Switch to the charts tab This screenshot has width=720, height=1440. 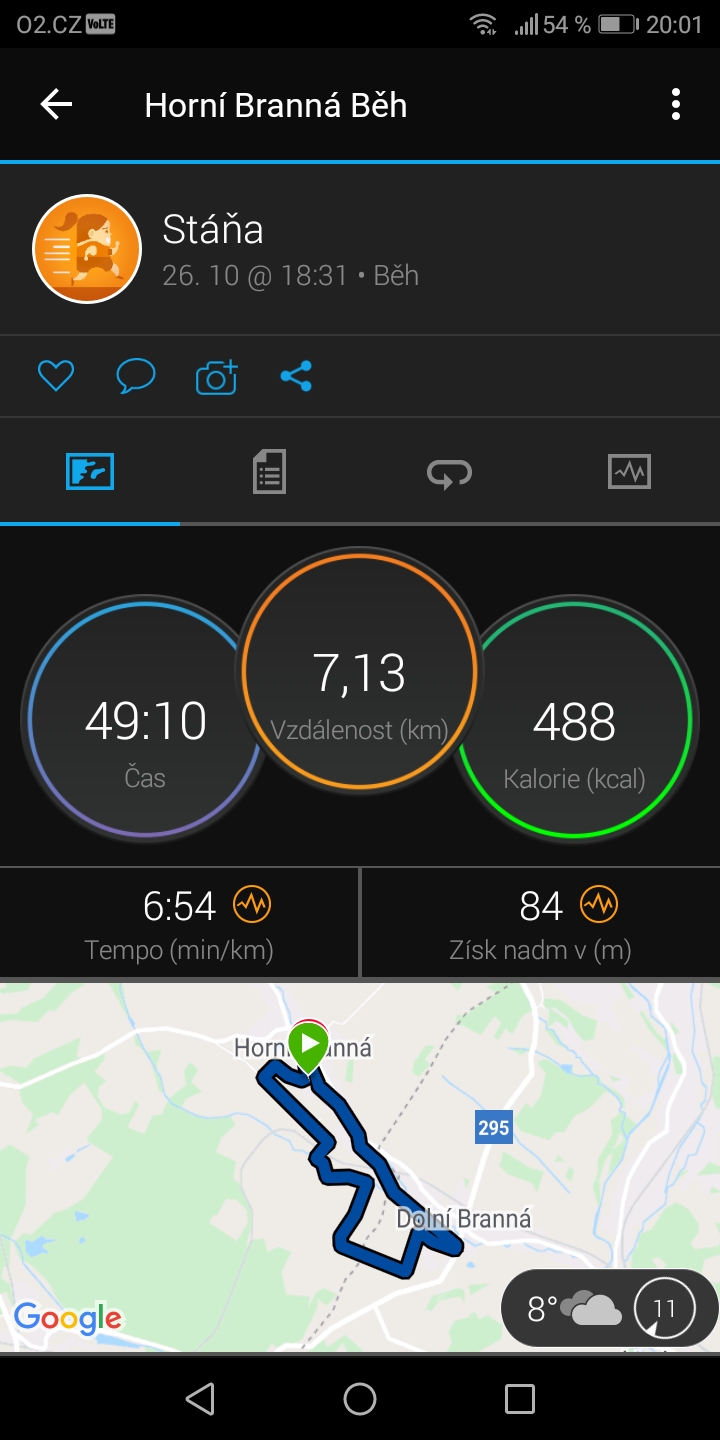coord(629,471)
